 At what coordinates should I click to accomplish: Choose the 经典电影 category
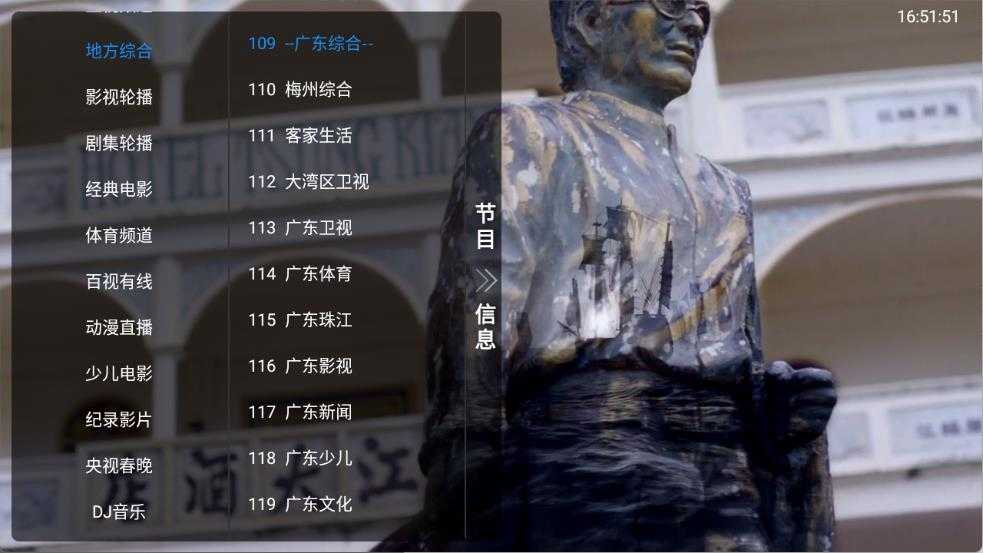tap(119, 189)
